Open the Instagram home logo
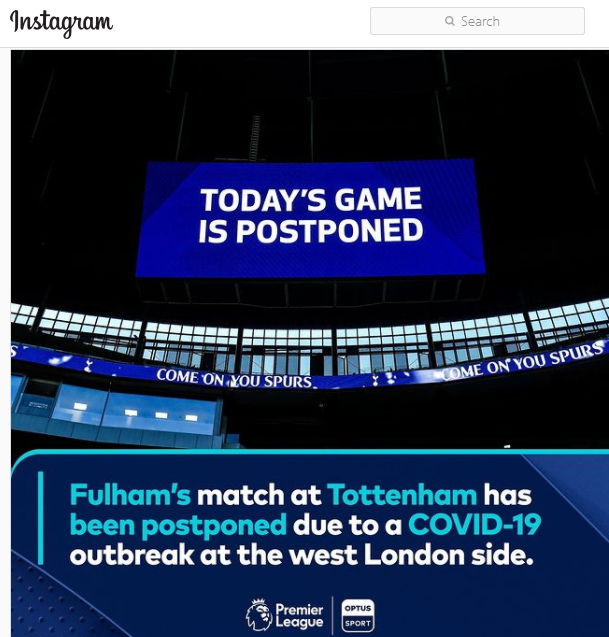Viewport: 609px width, 637px height. [61, 22]
